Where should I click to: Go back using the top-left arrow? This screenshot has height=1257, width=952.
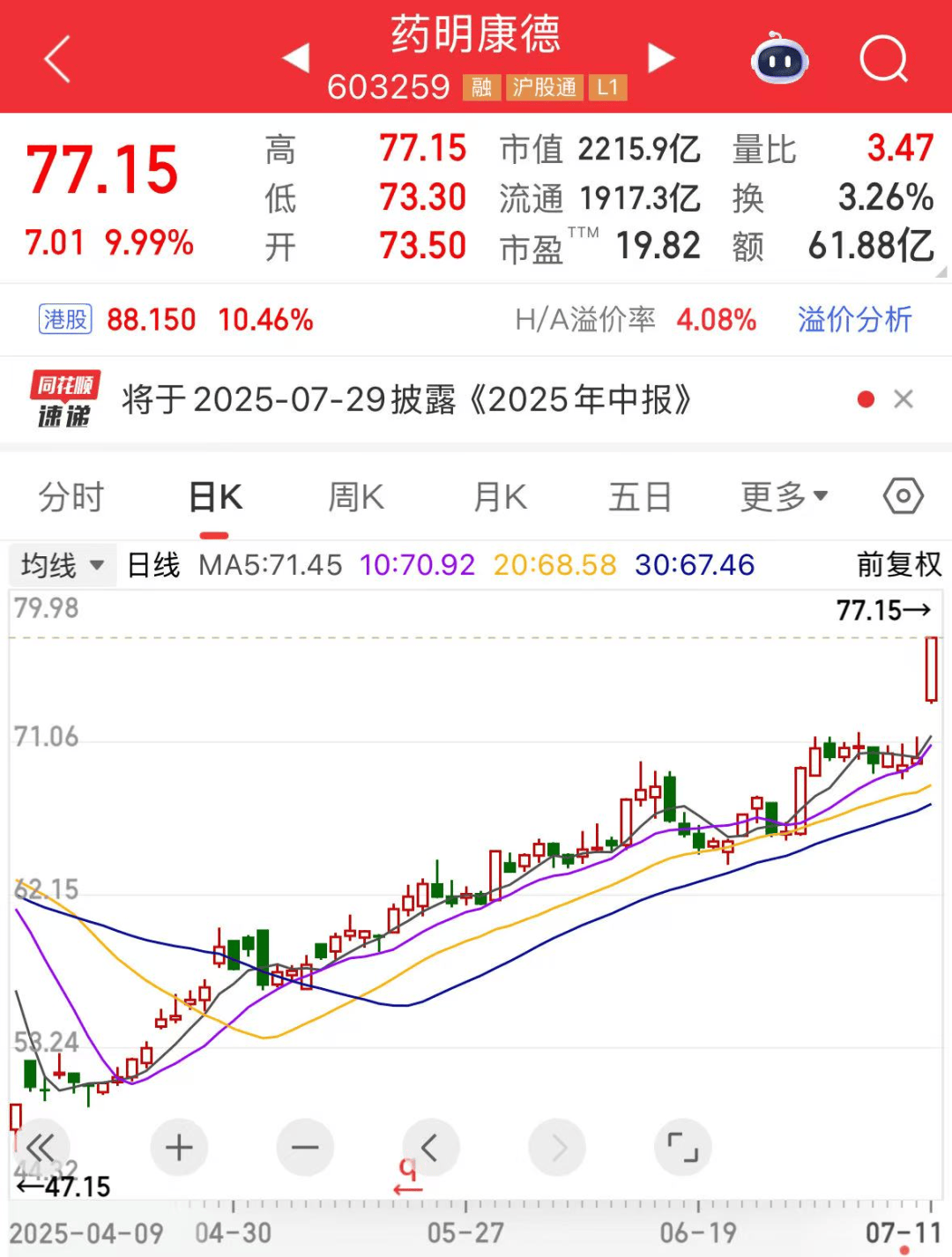[57, 60]
